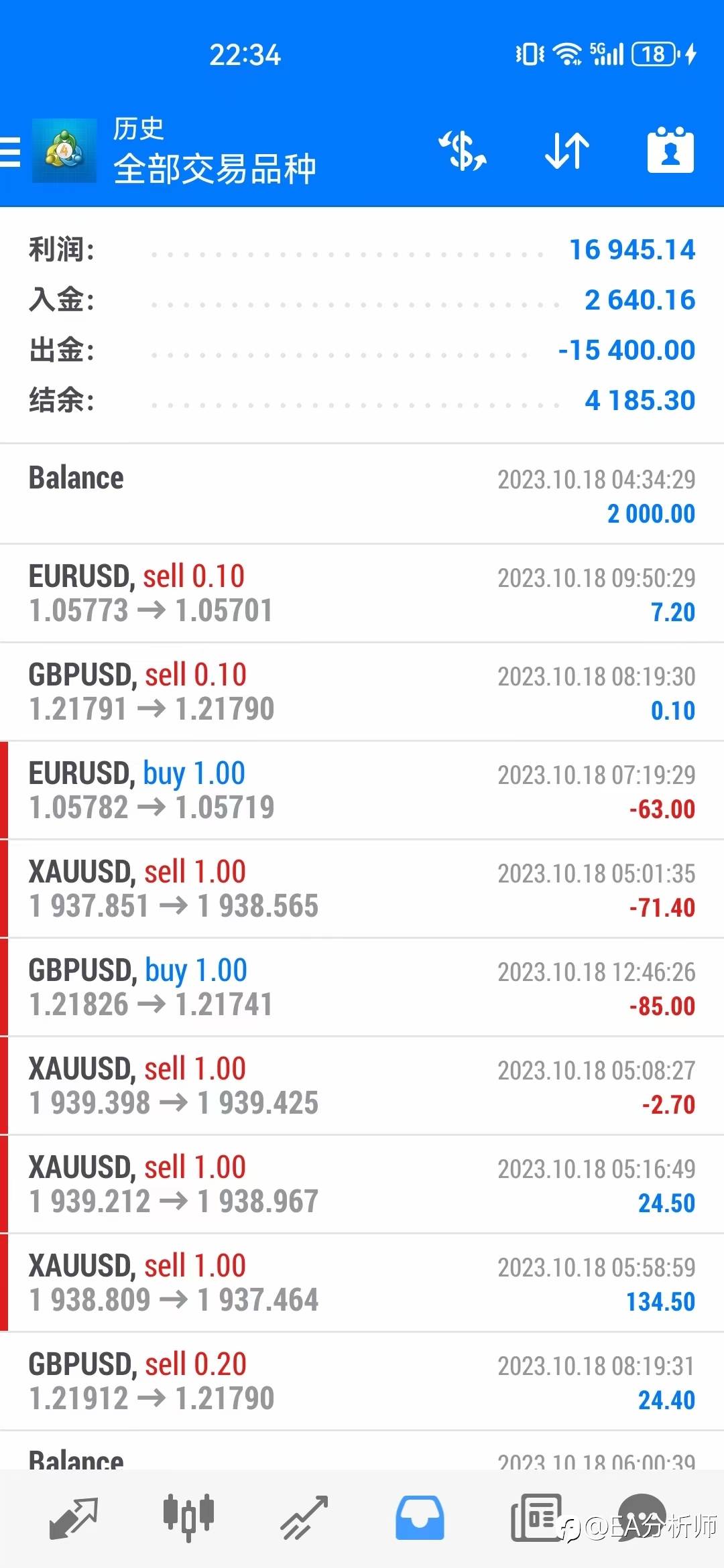View XAUUSD sell trade with 24.50 profit

[362, 1184]
